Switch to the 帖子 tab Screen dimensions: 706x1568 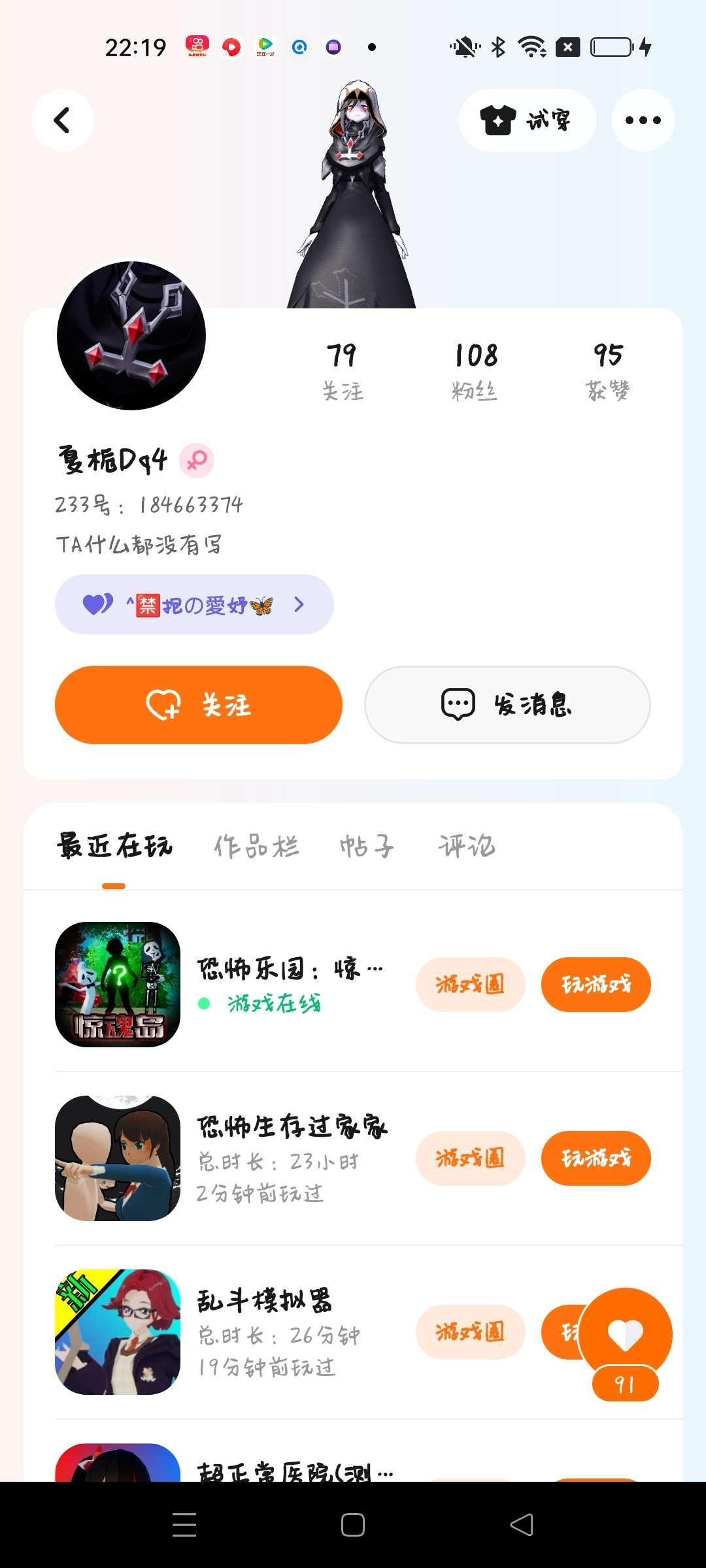pyautogui.click(x=367, y=846)
